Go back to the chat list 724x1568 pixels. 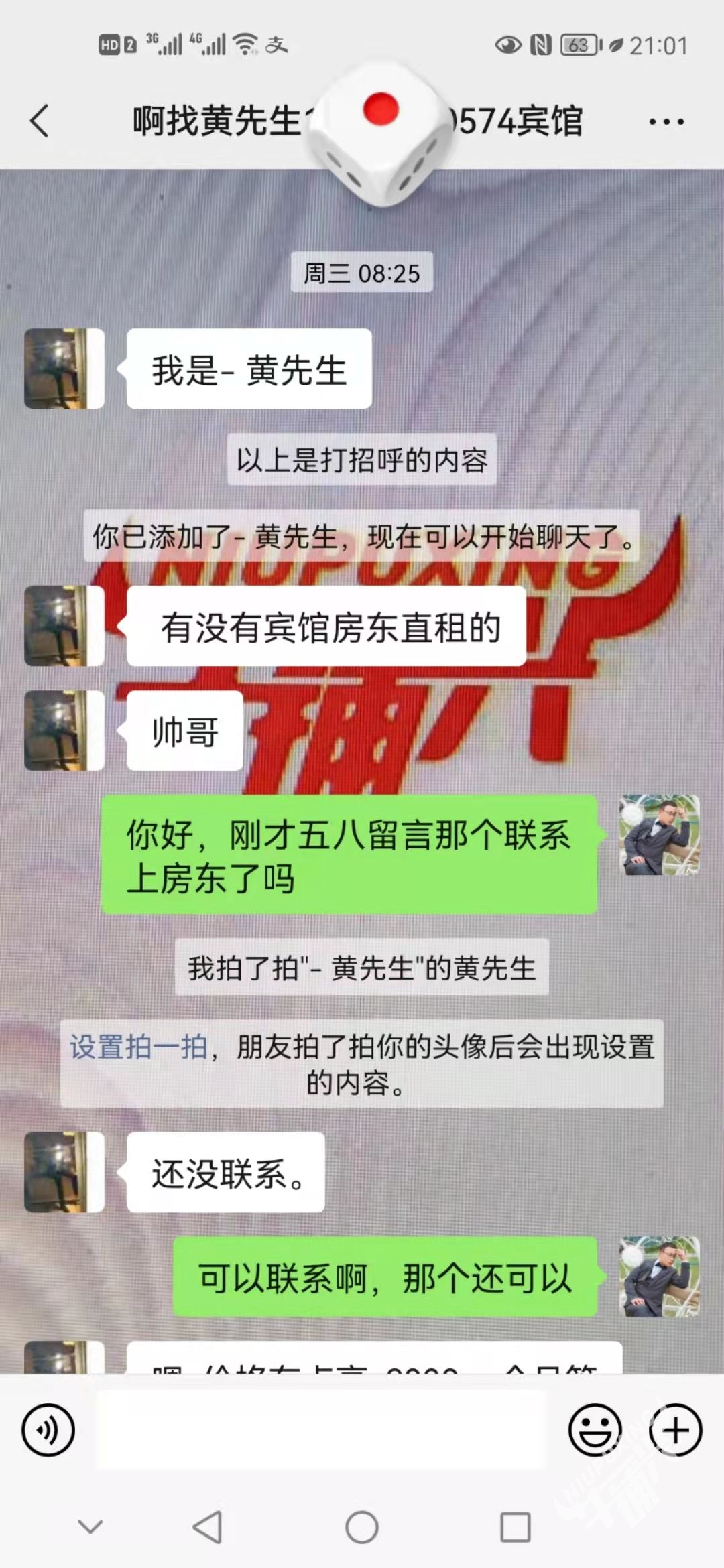point(40,121)
